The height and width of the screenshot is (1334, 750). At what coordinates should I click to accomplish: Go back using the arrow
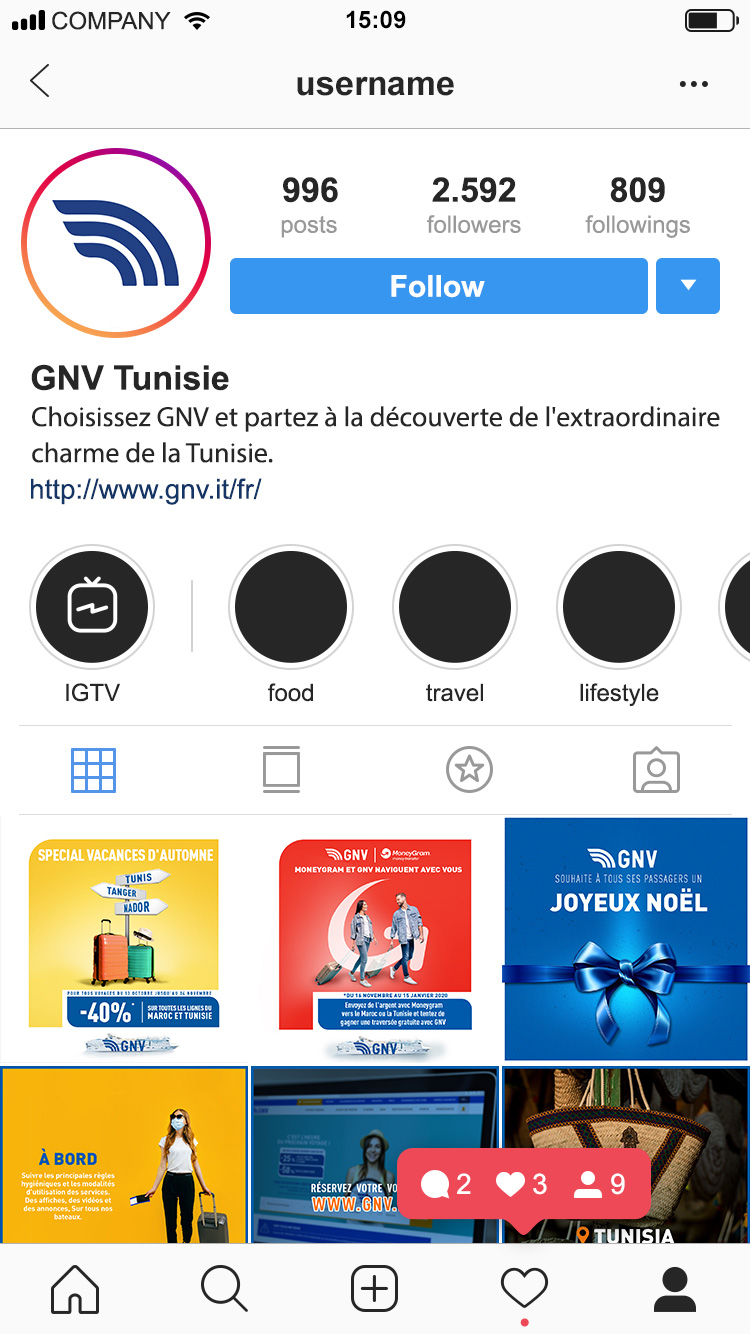coord(40,82)
